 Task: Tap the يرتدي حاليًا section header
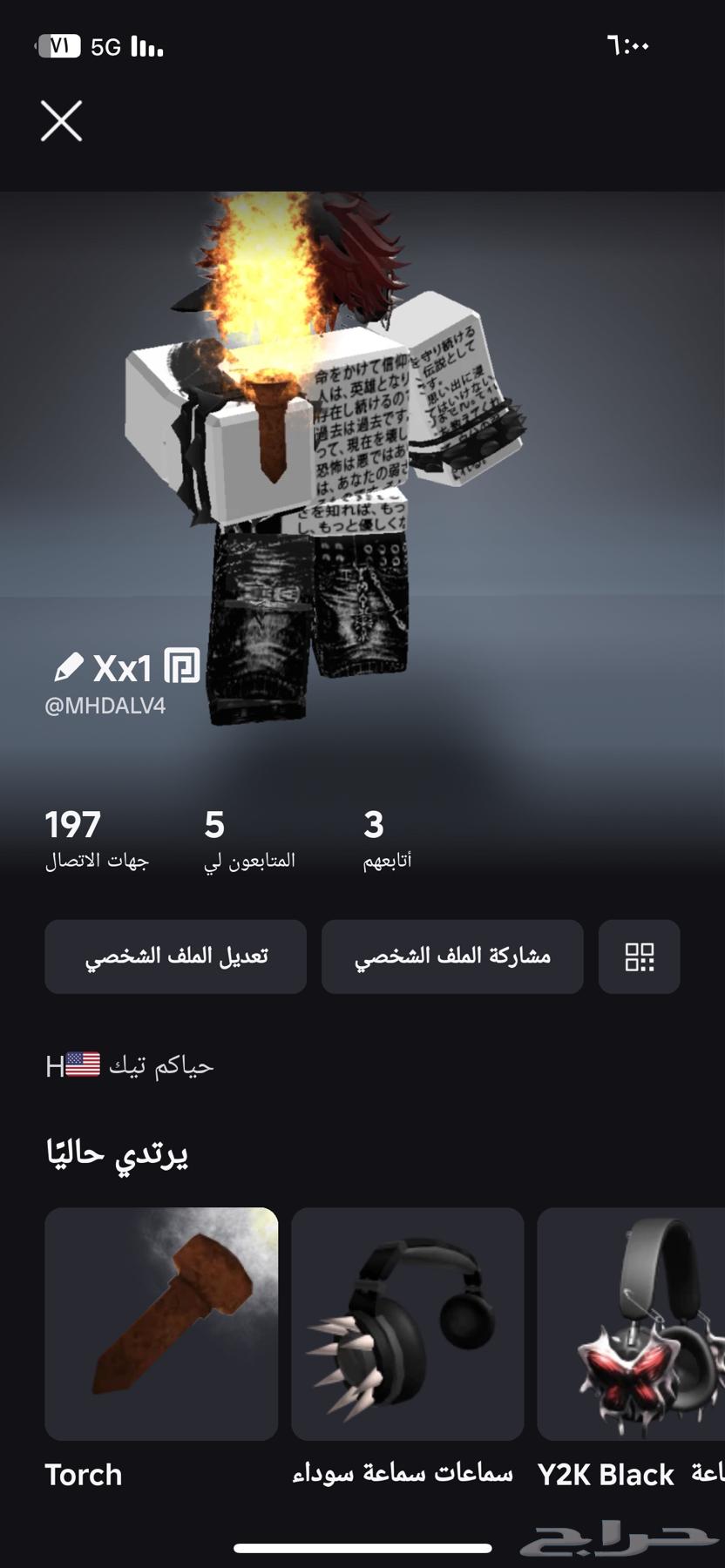tap(118, 1152)
